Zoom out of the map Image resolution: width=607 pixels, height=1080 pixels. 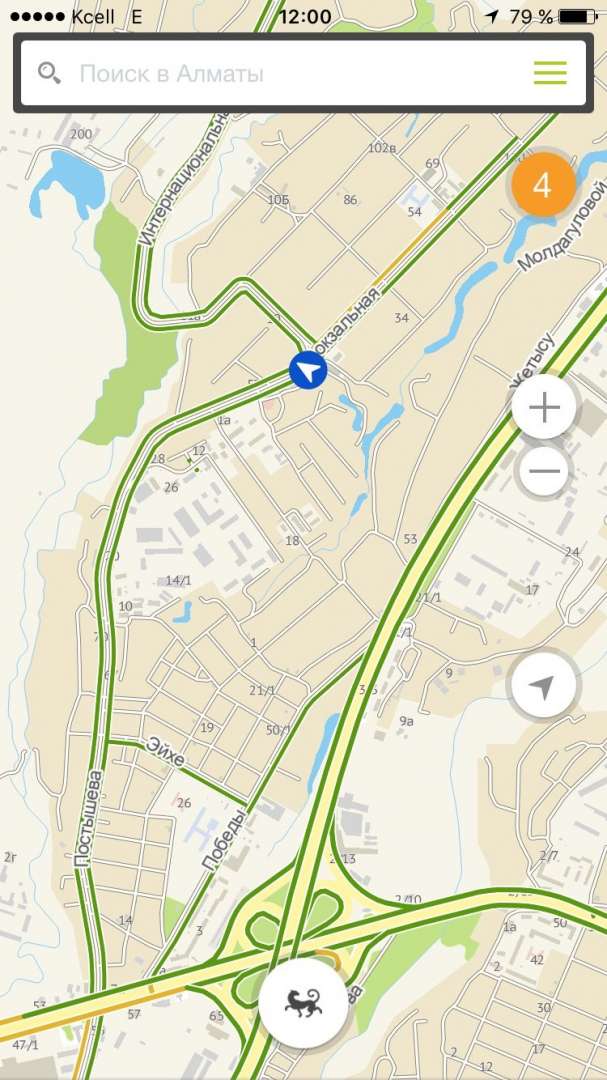[543, 472]
